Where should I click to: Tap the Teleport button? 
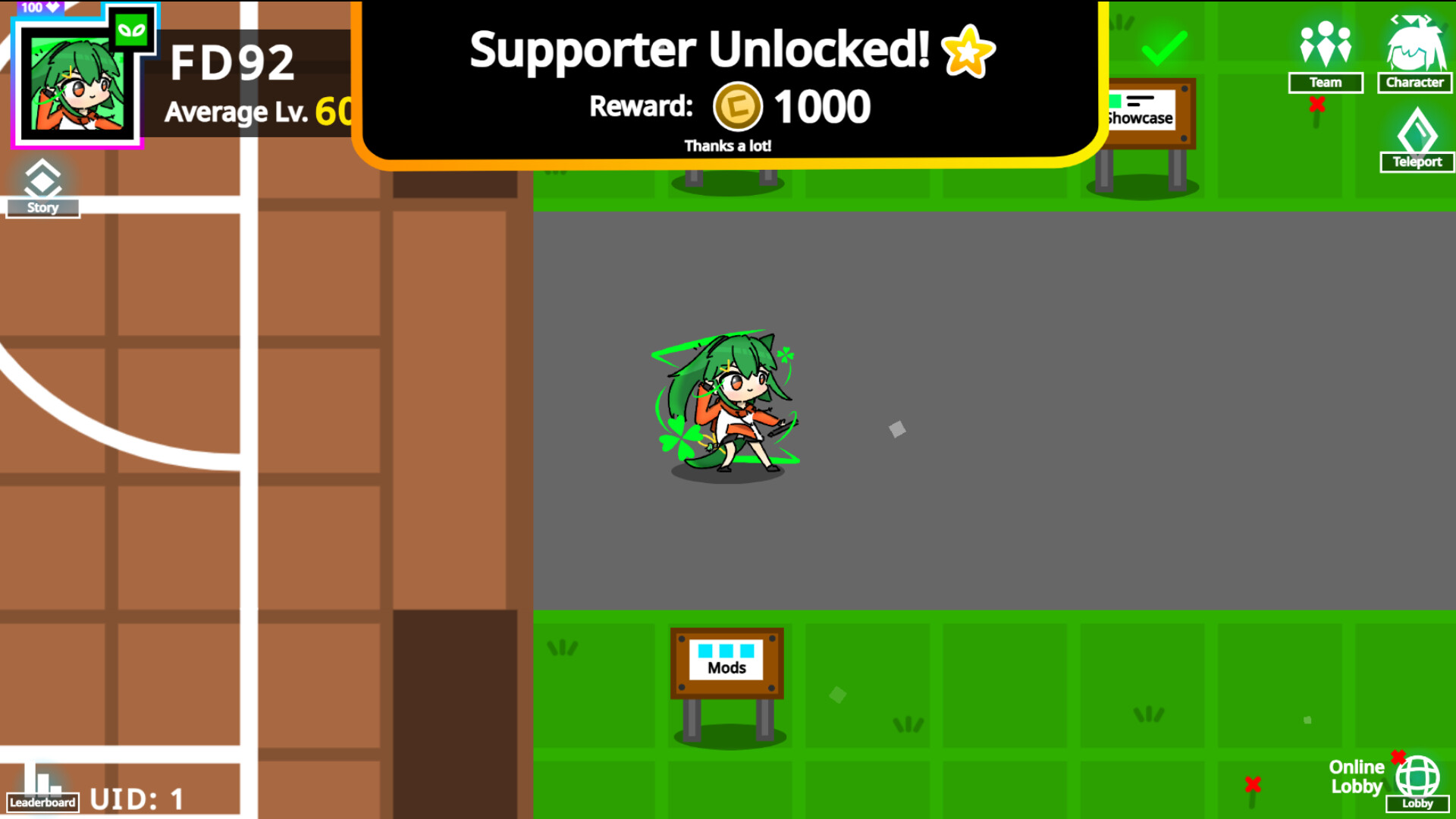tap(1417, 140)
